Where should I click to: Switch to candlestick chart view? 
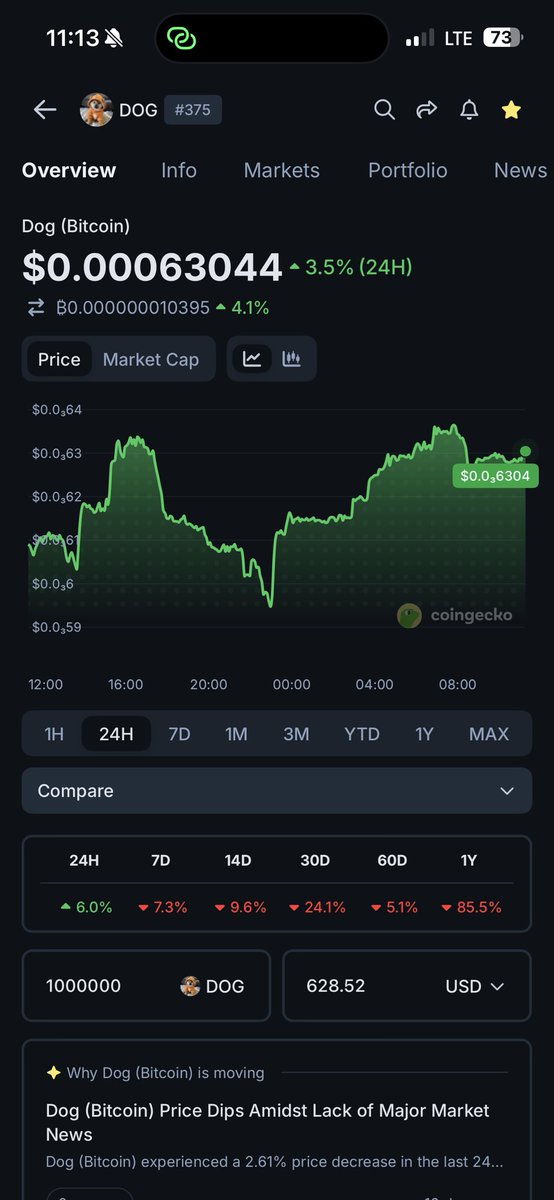[292, 359]
